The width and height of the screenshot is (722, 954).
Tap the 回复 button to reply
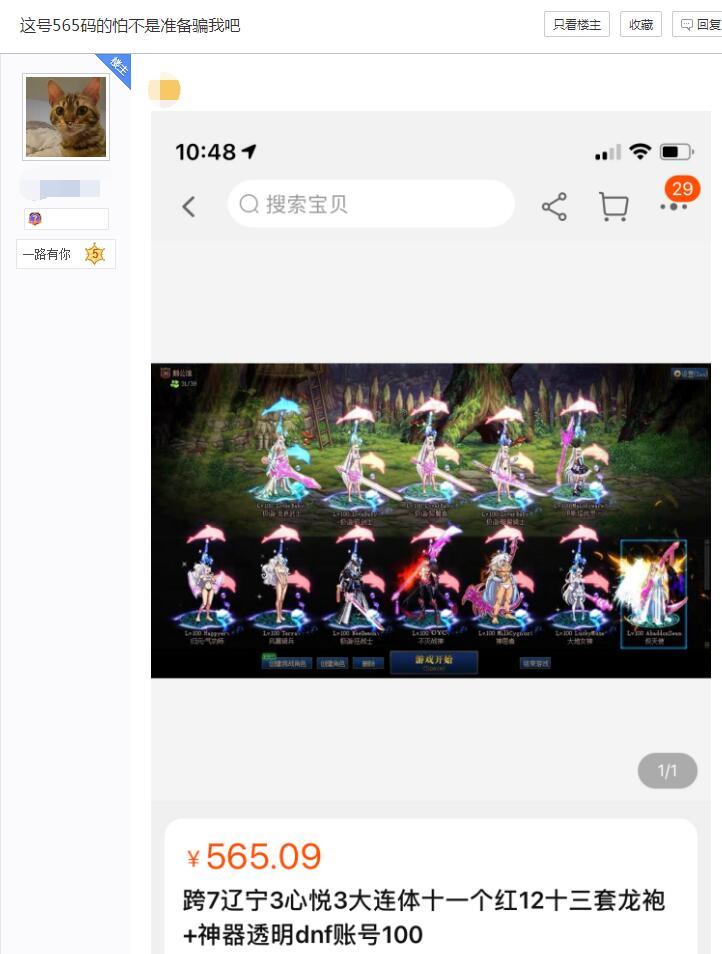coord(699,25)
